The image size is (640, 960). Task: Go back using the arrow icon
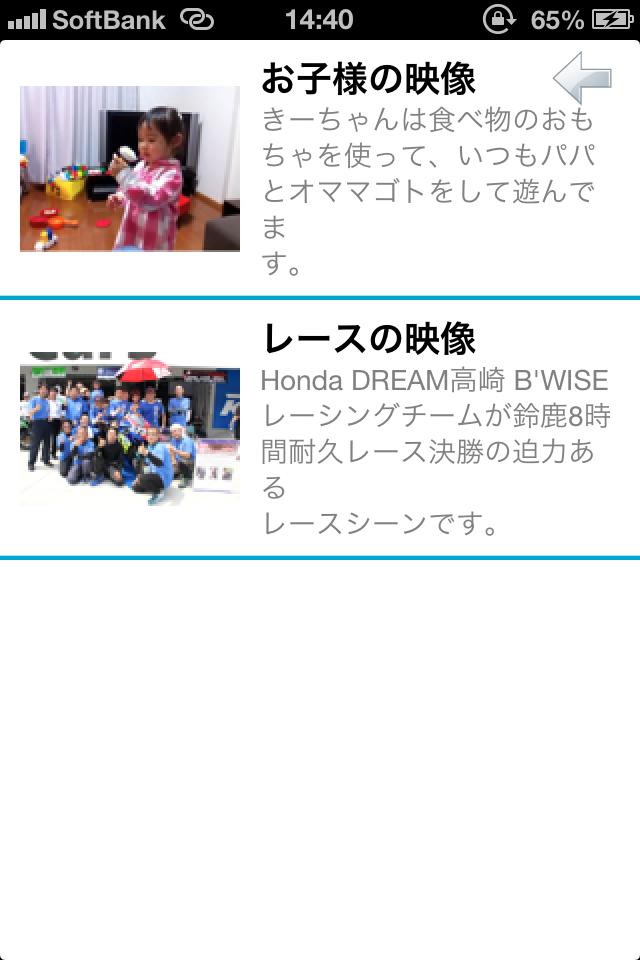(x=582, y=77)
